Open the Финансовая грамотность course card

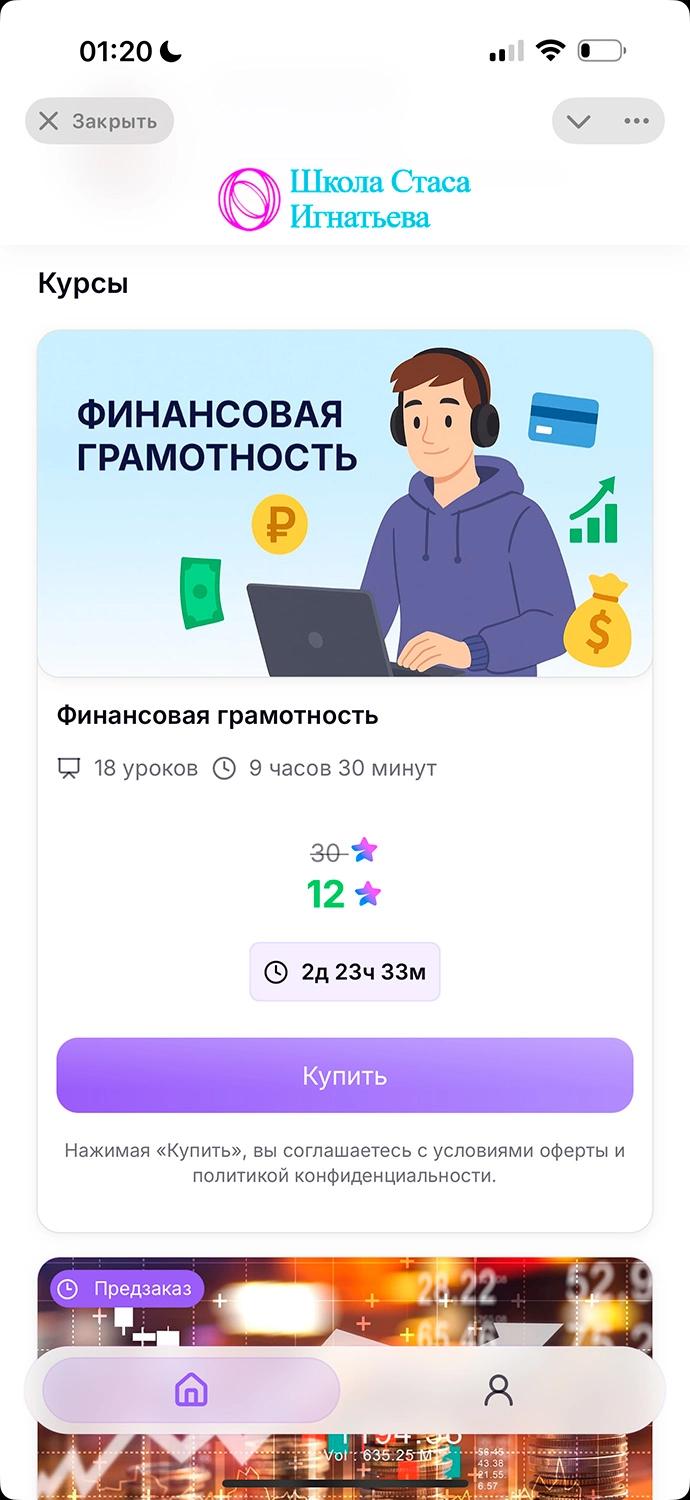344,504
